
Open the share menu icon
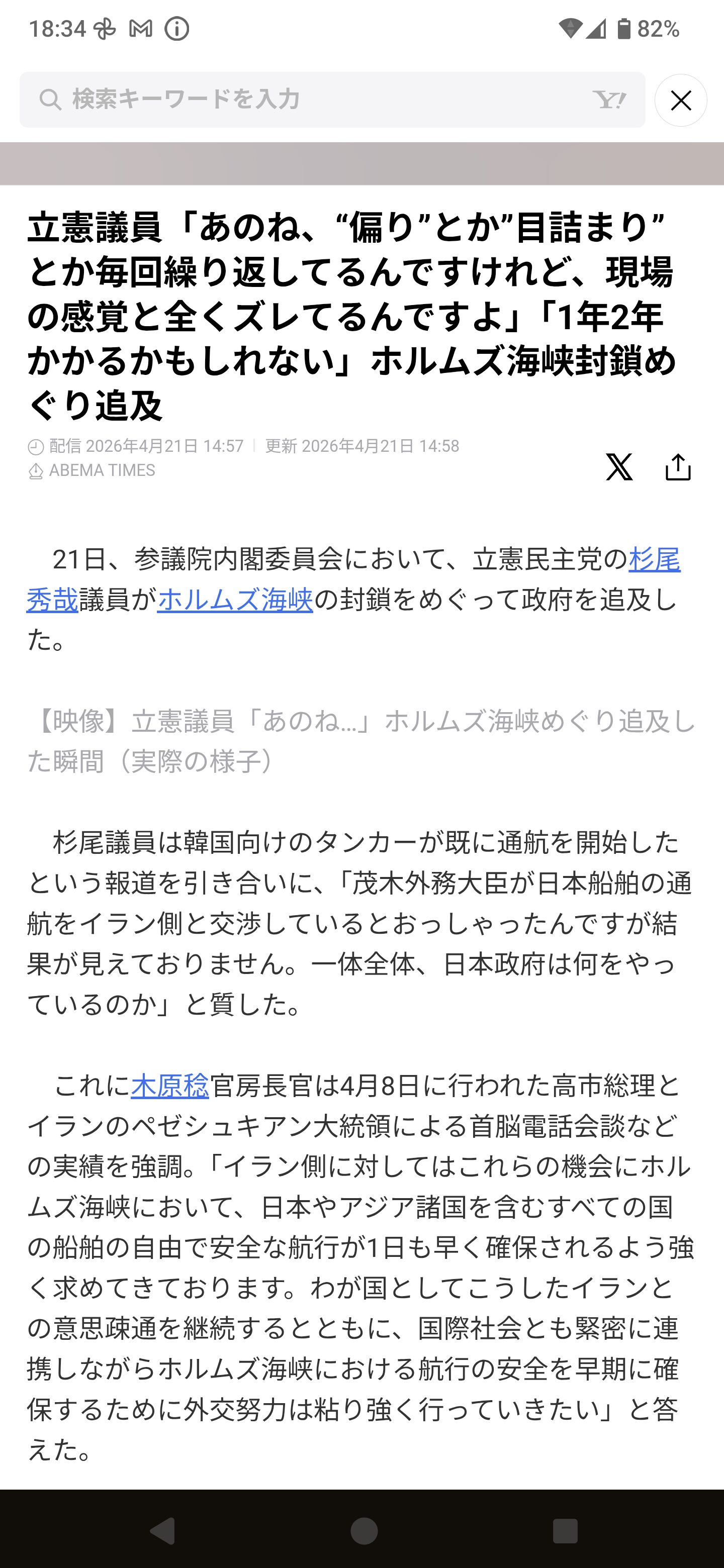(x=678, y=467)
